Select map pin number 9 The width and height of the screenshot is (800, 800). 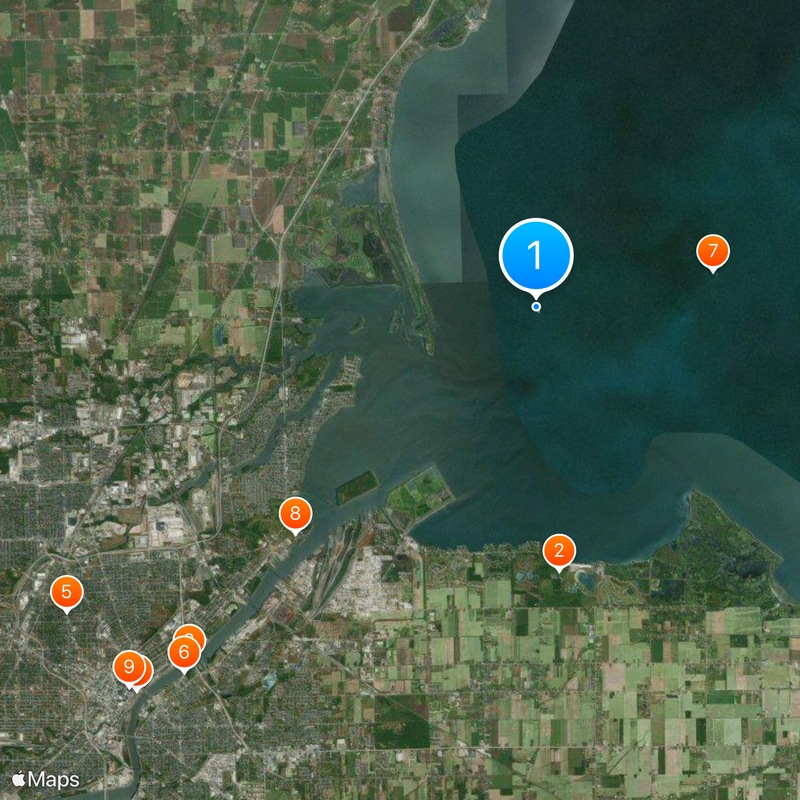[x=127, y=665]
